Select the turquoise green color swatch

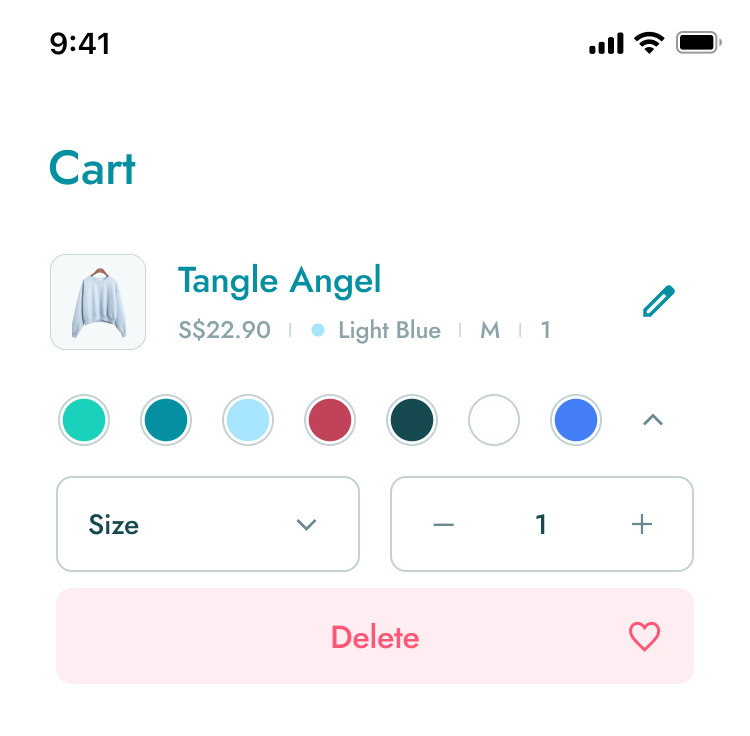tap(85, 420)
